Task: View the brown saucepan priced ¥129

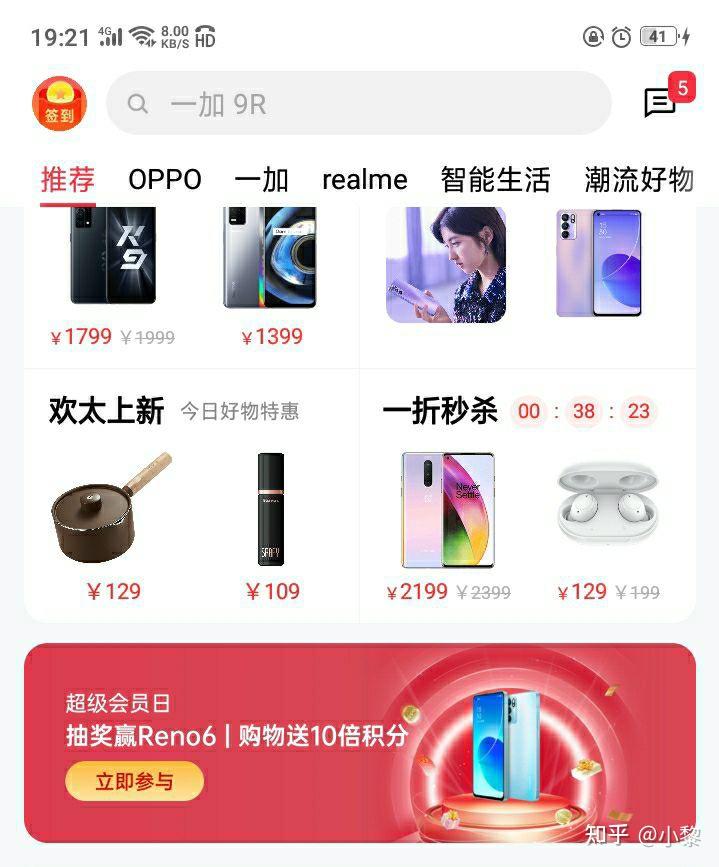Action: (112, 510)
